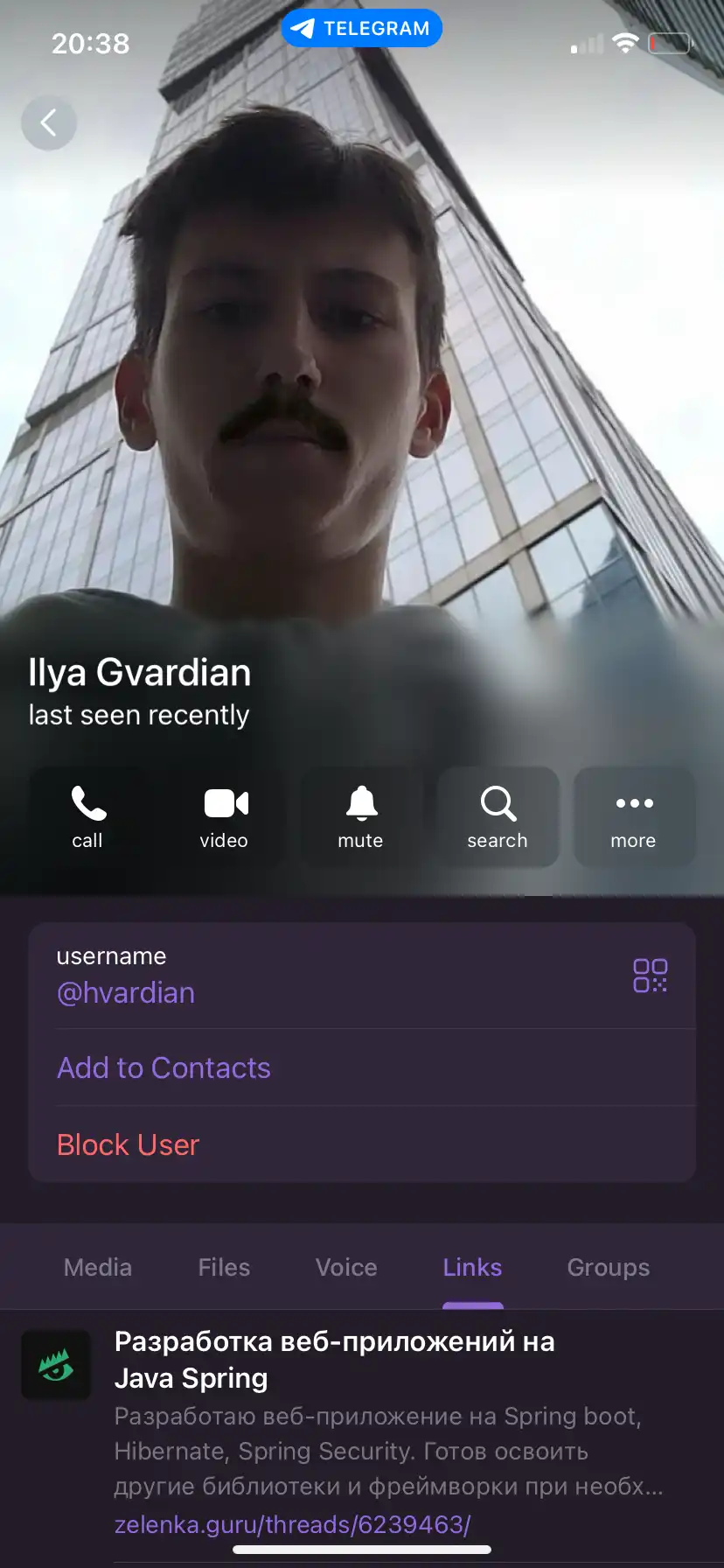Switch to the Media tab
Image resolution: width=724 pixels, height=1568 pixels.
[x=98, y=1267]
